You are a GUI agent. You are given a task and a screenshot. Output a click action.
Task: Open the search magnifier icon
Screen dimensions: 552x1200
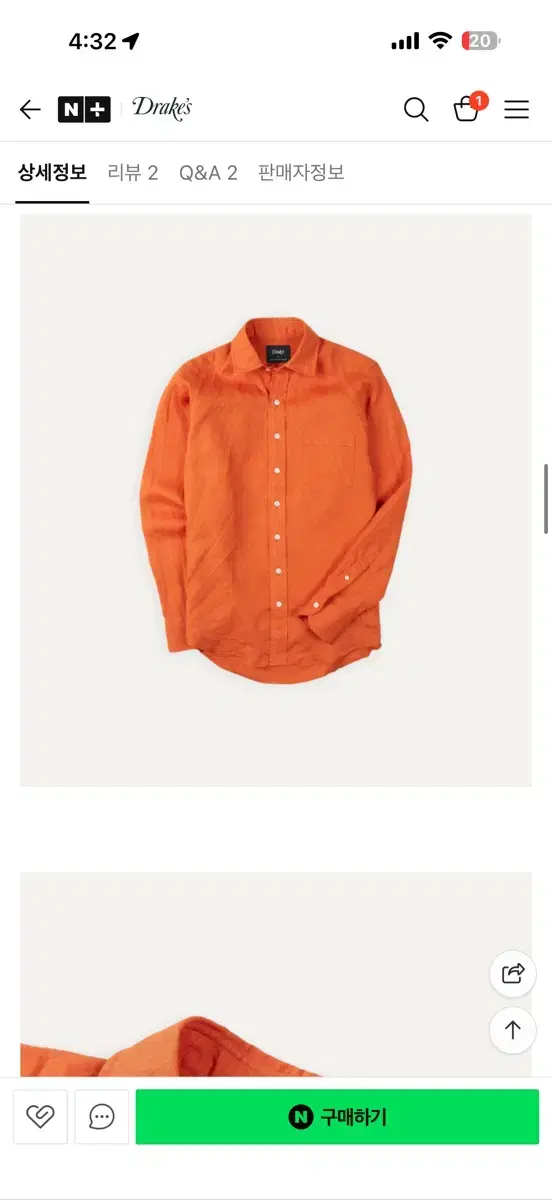(416, 110)
